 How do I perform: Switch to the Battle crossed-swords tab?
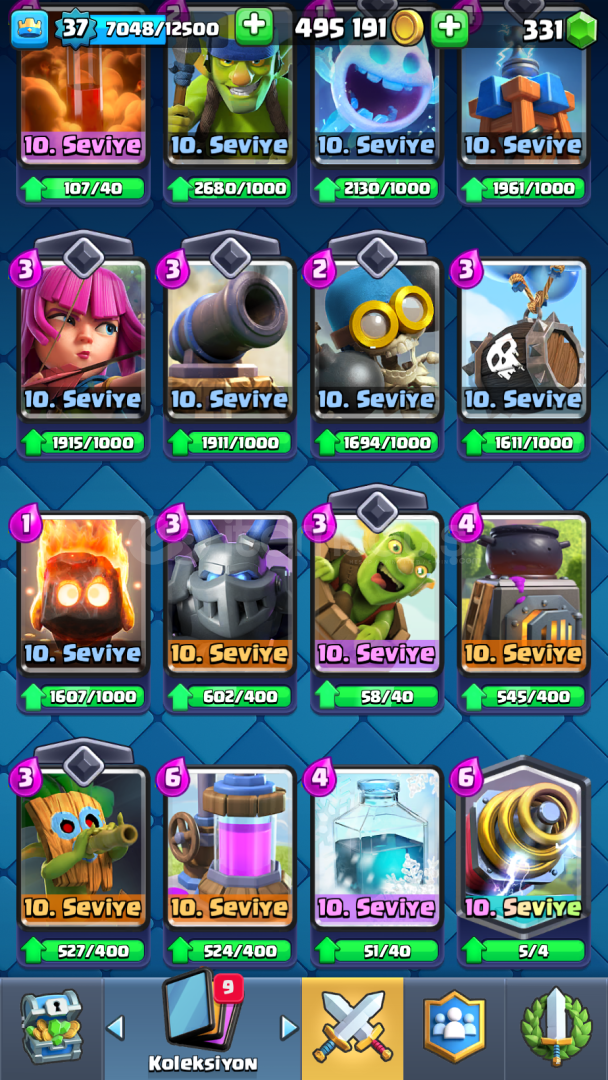[353, 1028]
